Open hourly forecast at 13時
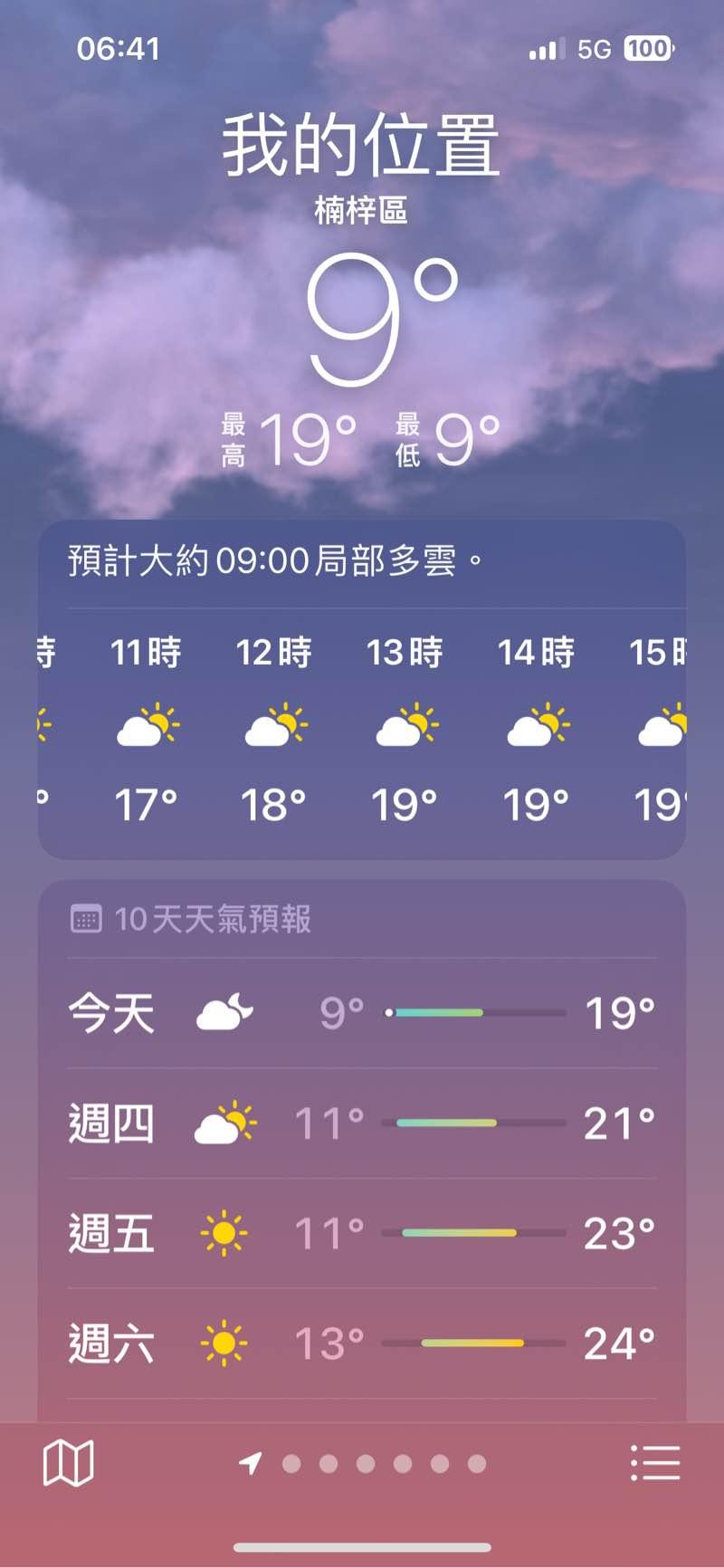Screen dimensions: 724x1568 [405, 727]
